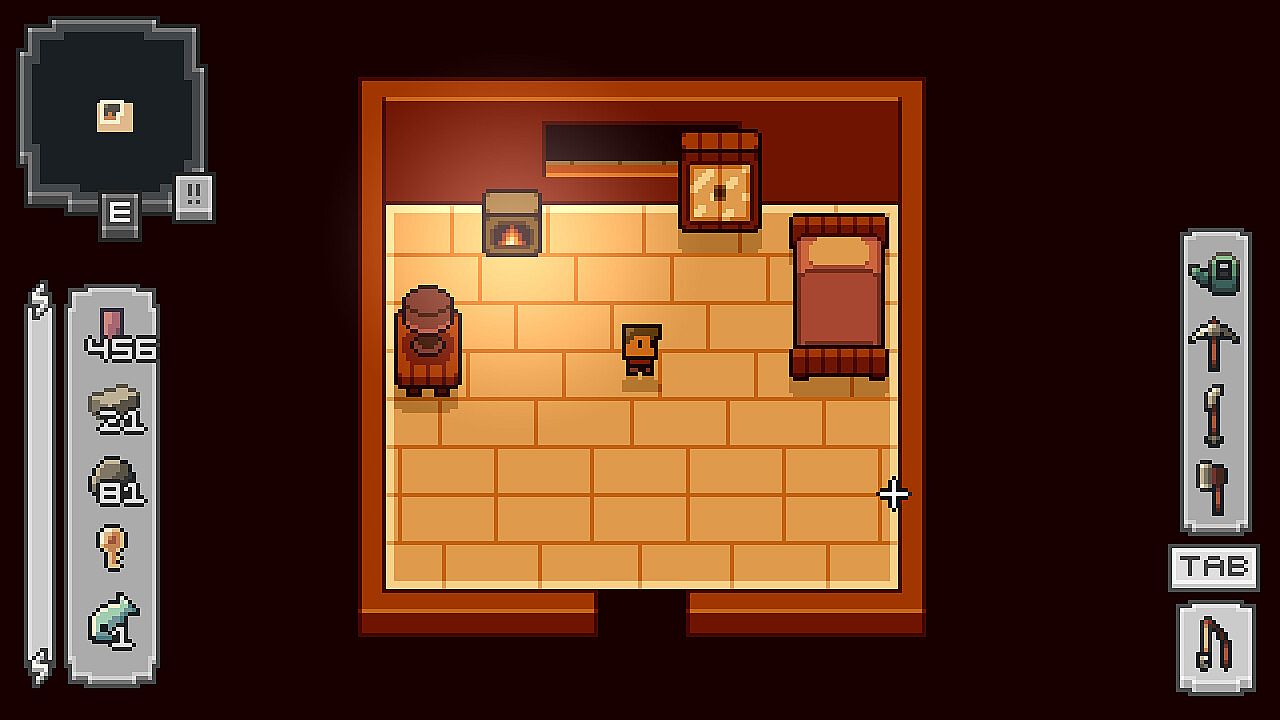Screen dimensions: 1280x720
Task: Select the shovel tool in the toolbar
Action: pos(1214,414)
